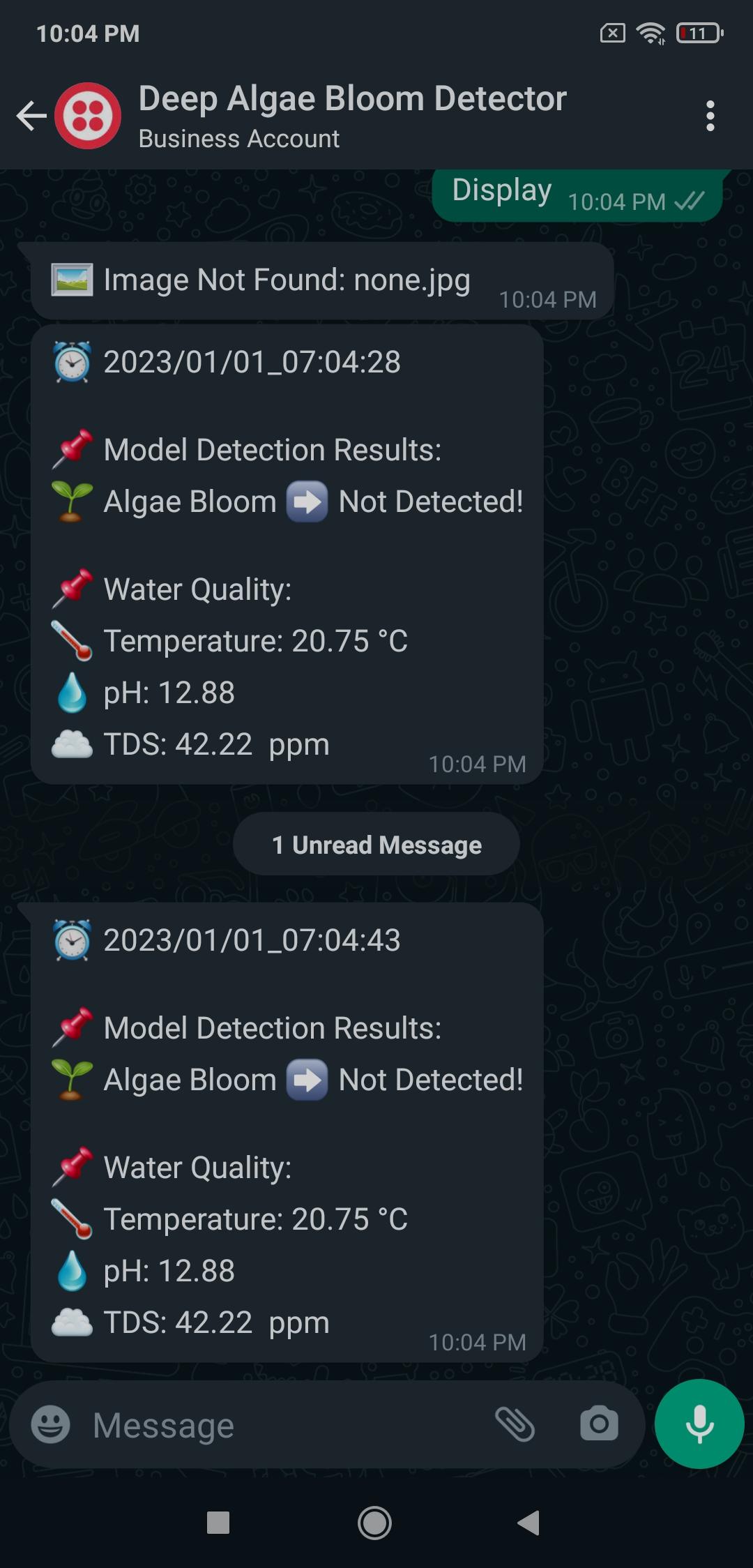Open the three-dot overflow menu
Viewport: 753px width, 1568px height.
coord(710,115)
